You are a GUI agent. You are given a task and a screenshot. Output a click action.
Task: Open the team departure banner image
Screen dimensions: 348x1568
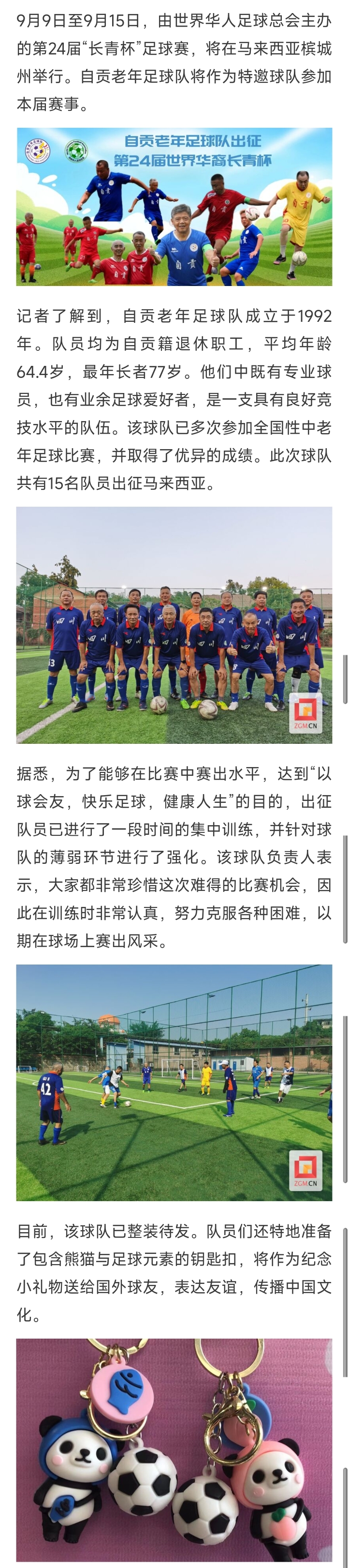(x=174, y=206)
